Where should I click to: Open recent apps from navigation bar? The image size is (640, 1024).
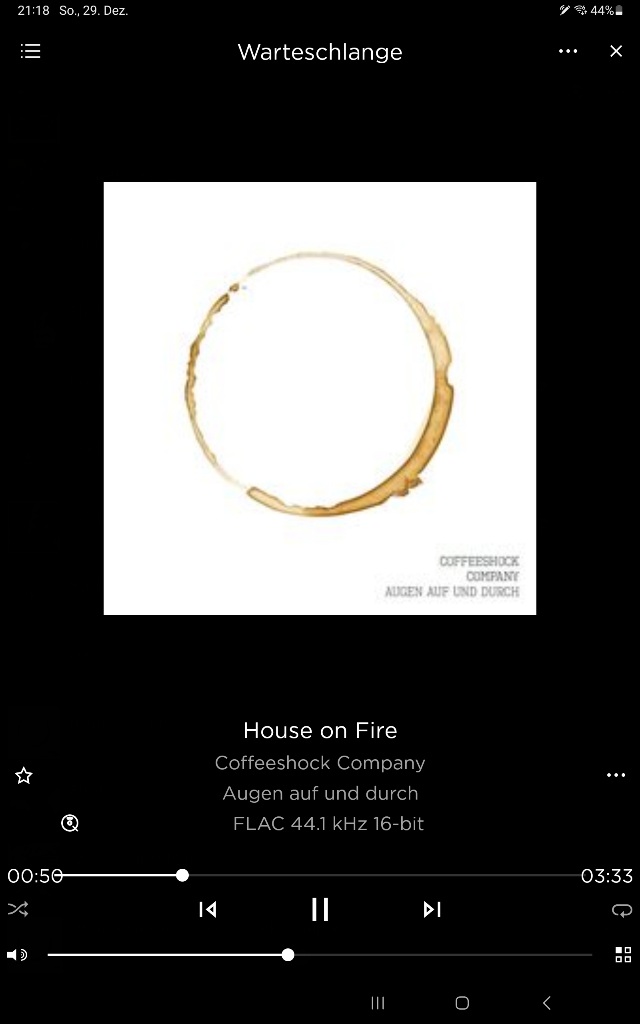point(378,1002)
